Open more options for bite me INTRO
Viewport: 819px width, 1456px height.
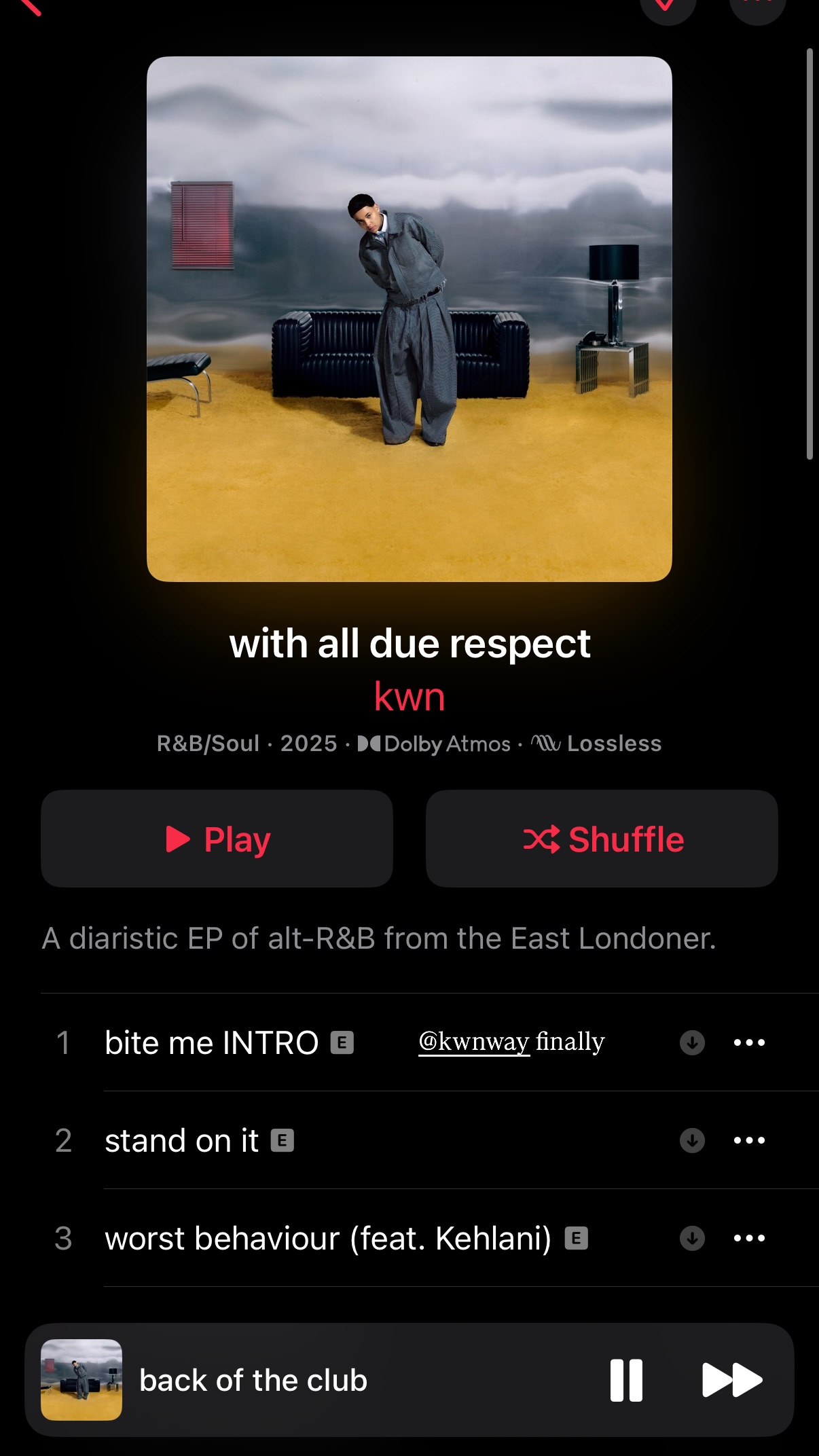(749, 1042)
